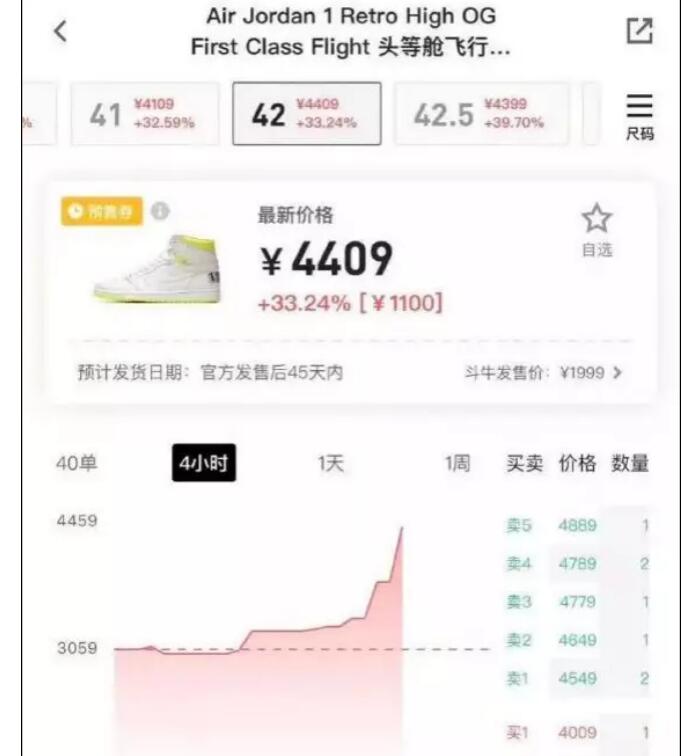This screenshot has height=756, width=690.
Task: Open 斗牛发售价 ¥1999 details
Action: [544, 373]
